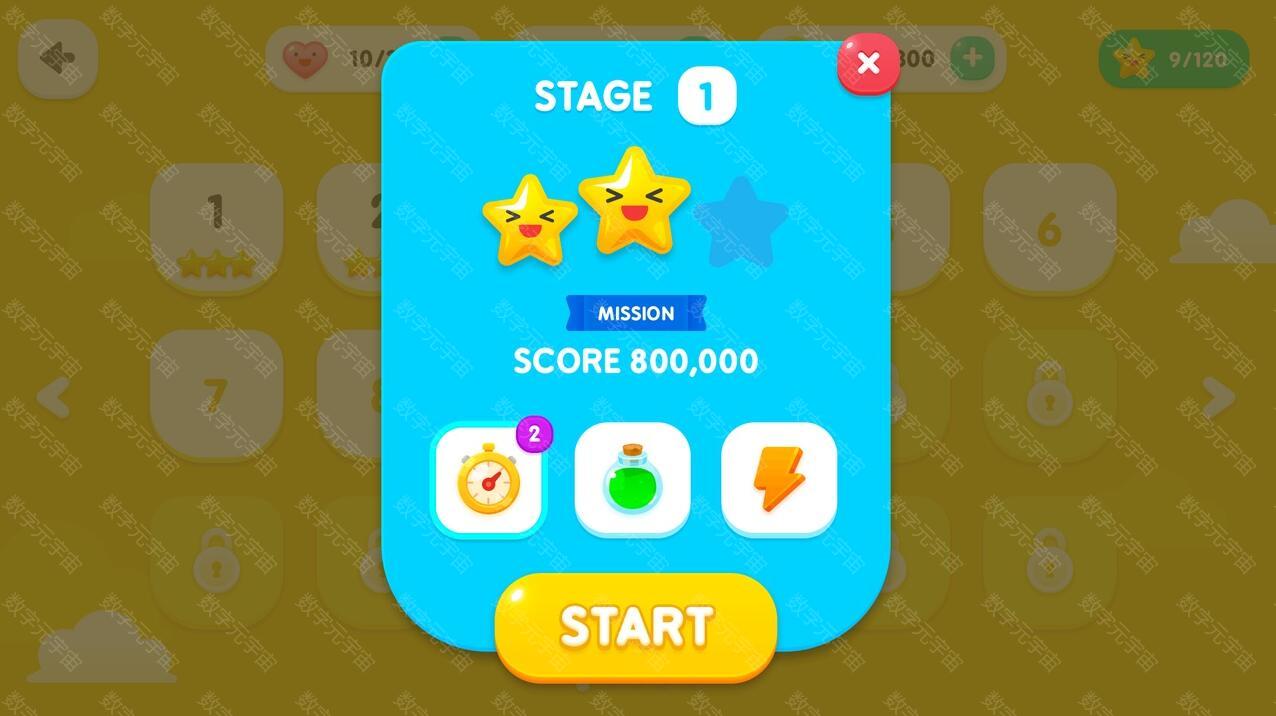
Task: Select the lightning bolt booster
Action: tap(778, 480)
